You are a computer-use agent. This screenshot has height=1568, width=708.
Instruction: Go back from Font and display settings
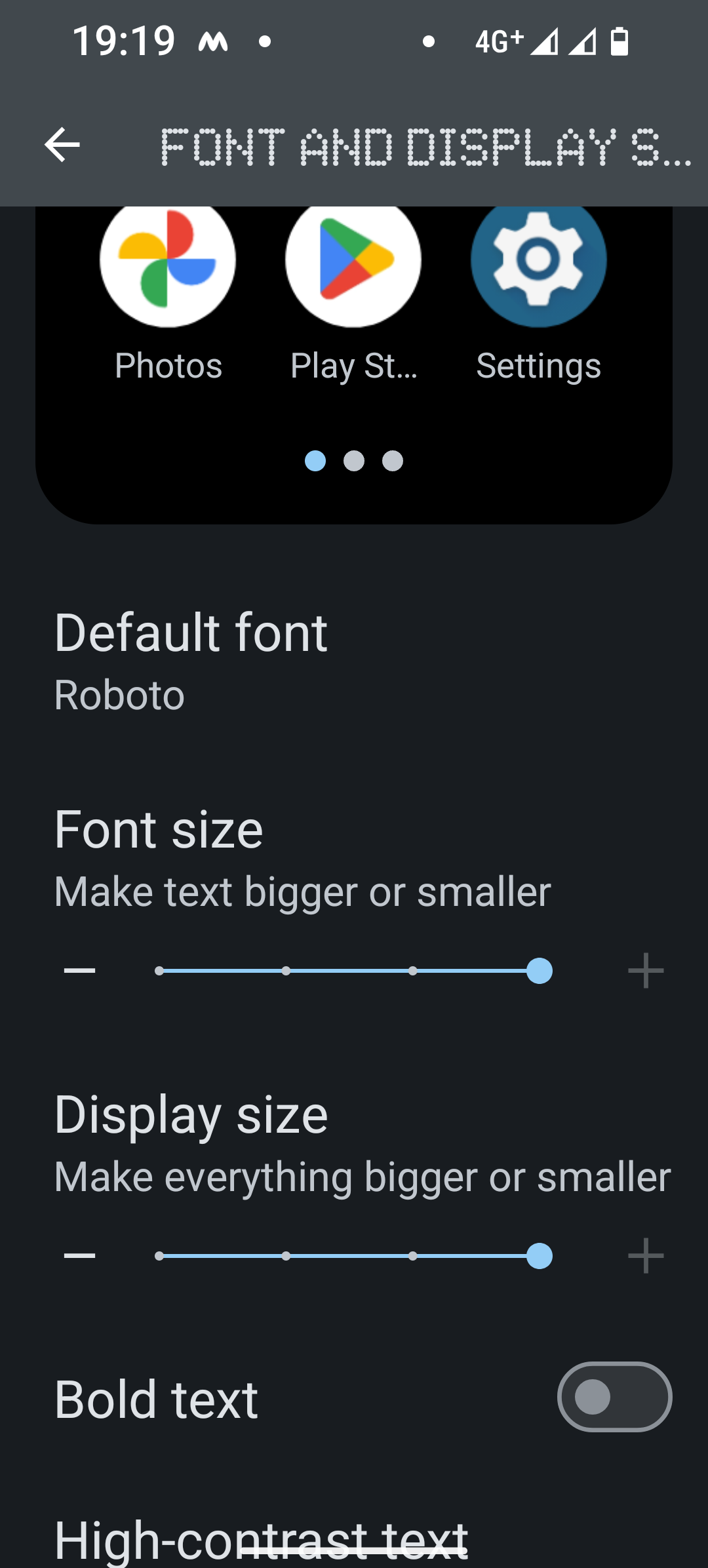[62, 145]
